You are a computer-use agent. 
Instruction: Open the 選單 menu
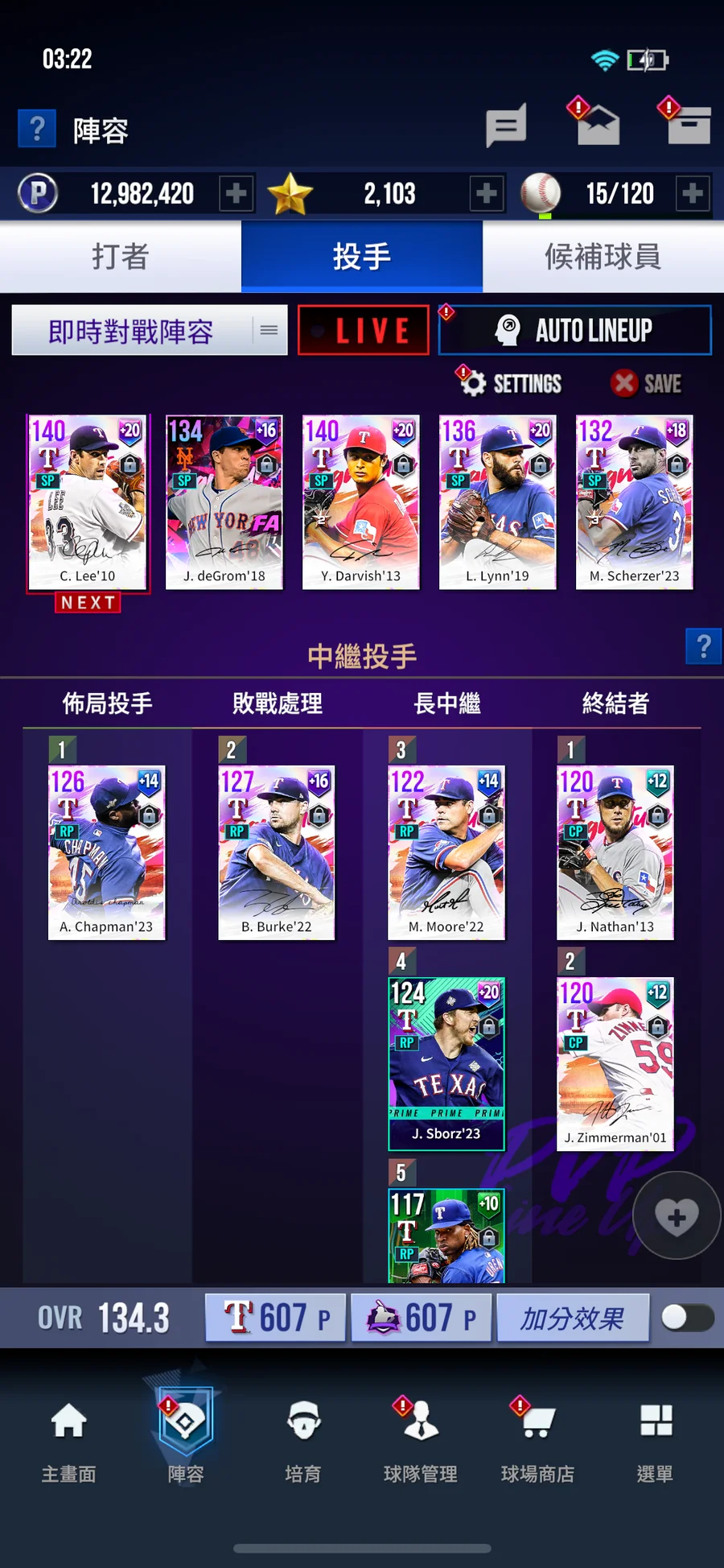pyautogui.click(x=655, y=1442)
